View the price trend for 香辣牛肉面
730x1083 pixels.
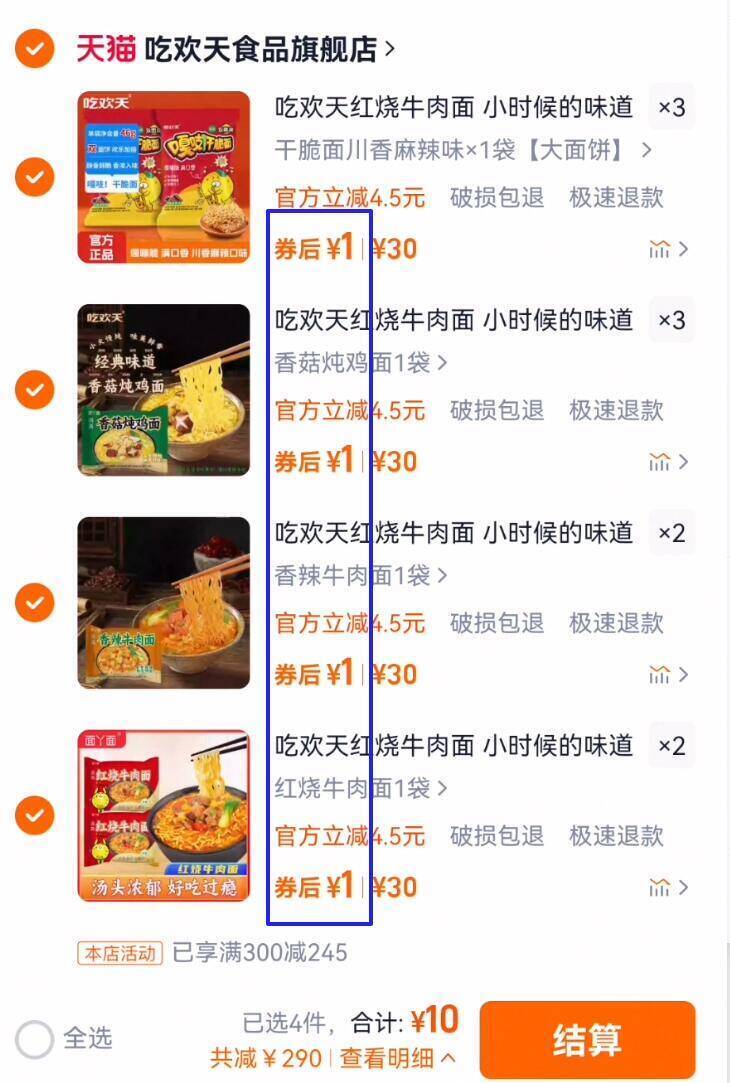[668, 675]
